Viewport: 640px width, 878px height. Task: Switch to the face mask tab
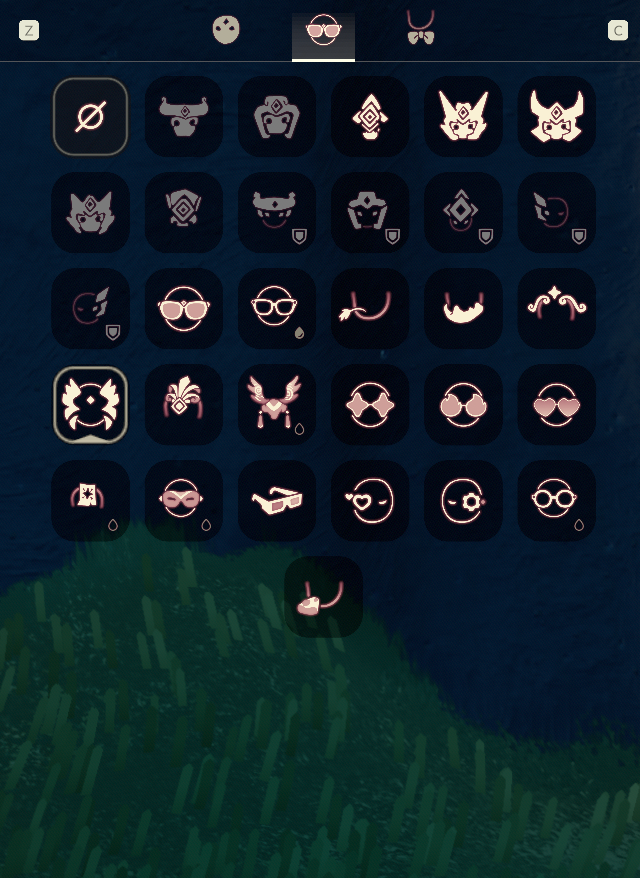point(226,30)
